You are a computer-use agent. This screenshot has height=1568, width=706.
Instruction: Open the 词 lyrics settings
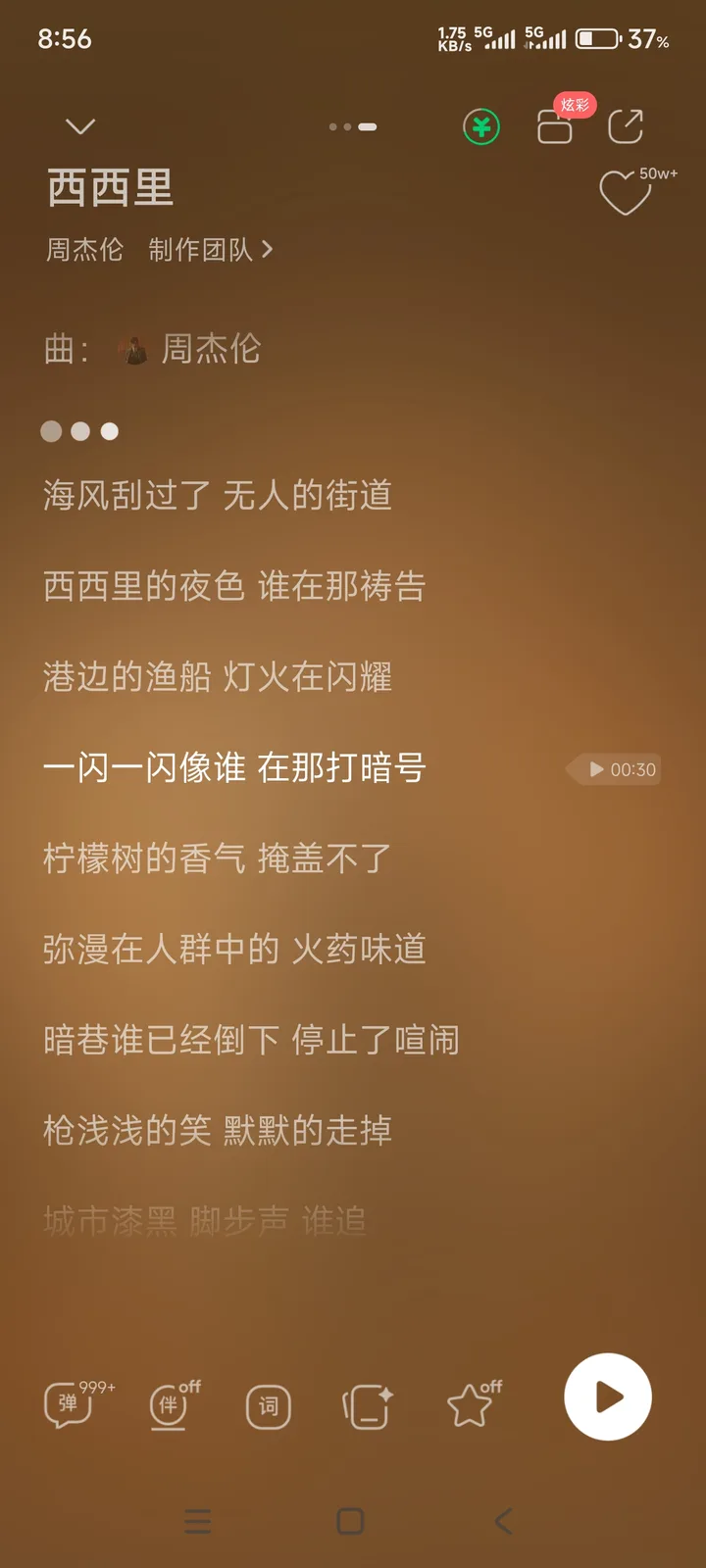pos(269,1406)
